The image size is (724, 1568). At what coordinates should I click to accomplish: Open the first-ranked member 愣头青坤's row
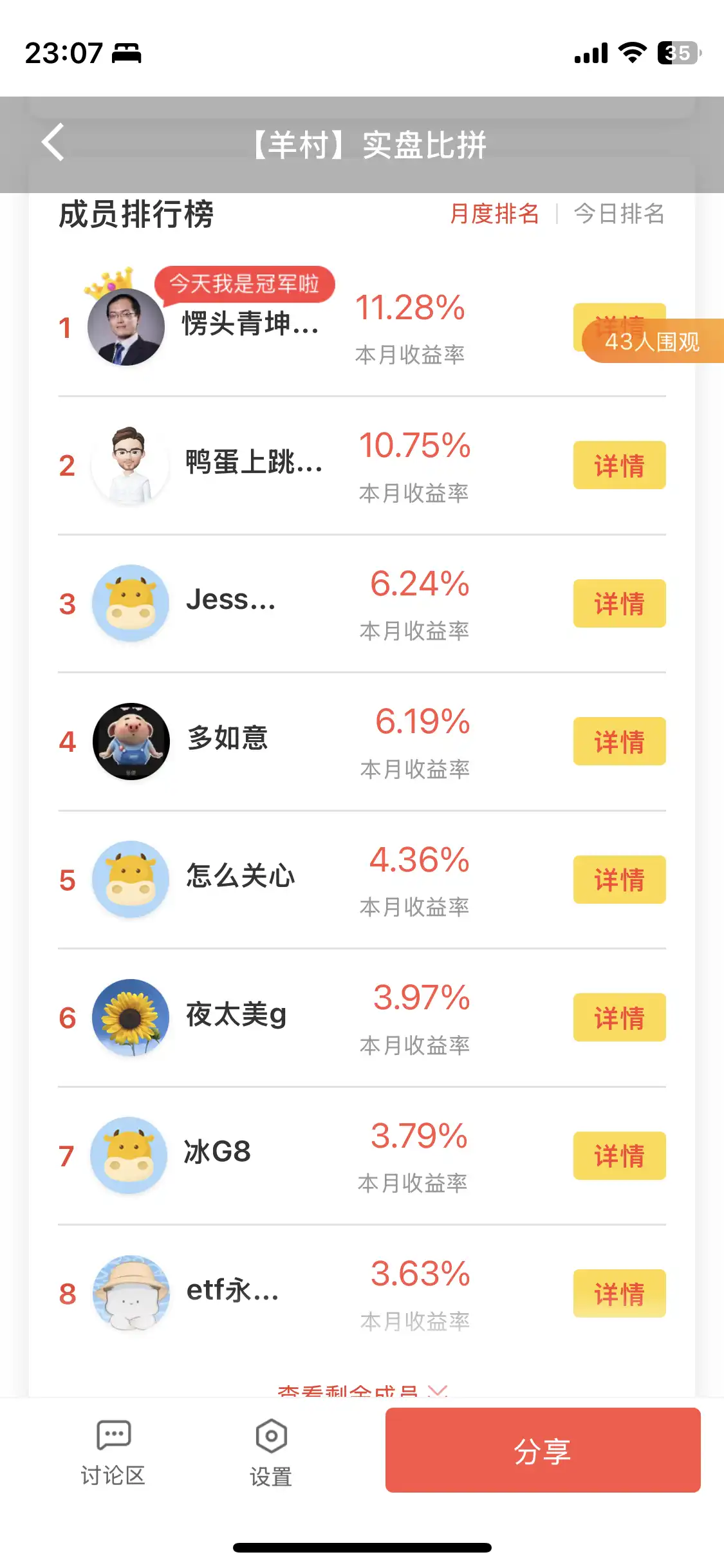[250, 324]
